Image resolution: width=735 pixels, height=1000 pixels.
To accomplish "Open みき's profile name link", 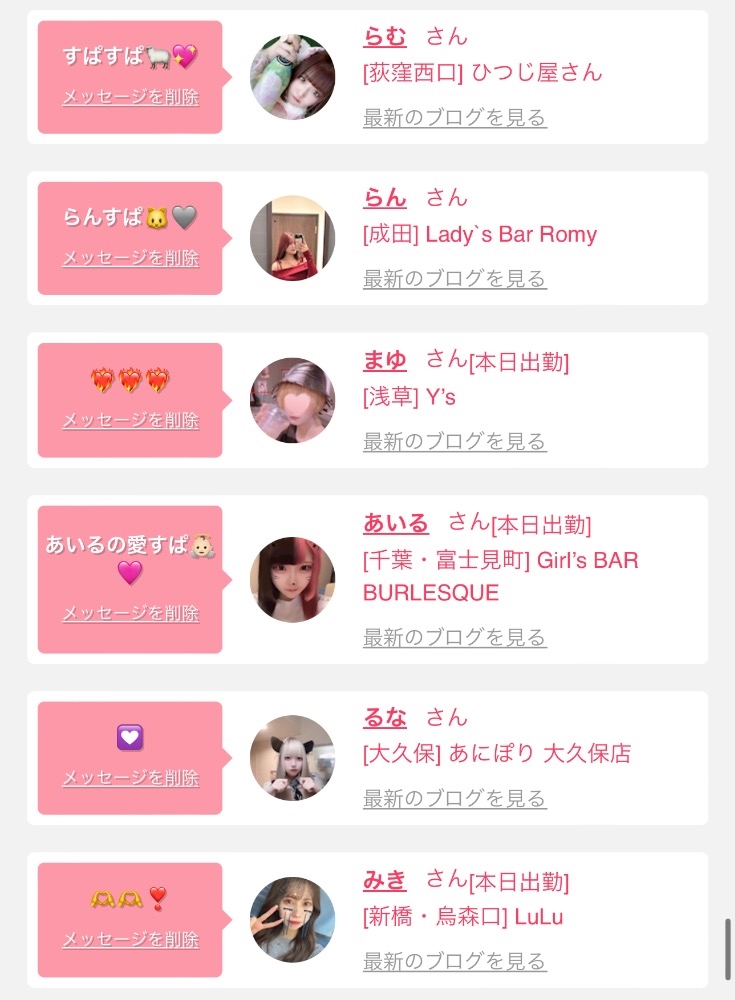I will pyautogui.click(x=385, y=880).
